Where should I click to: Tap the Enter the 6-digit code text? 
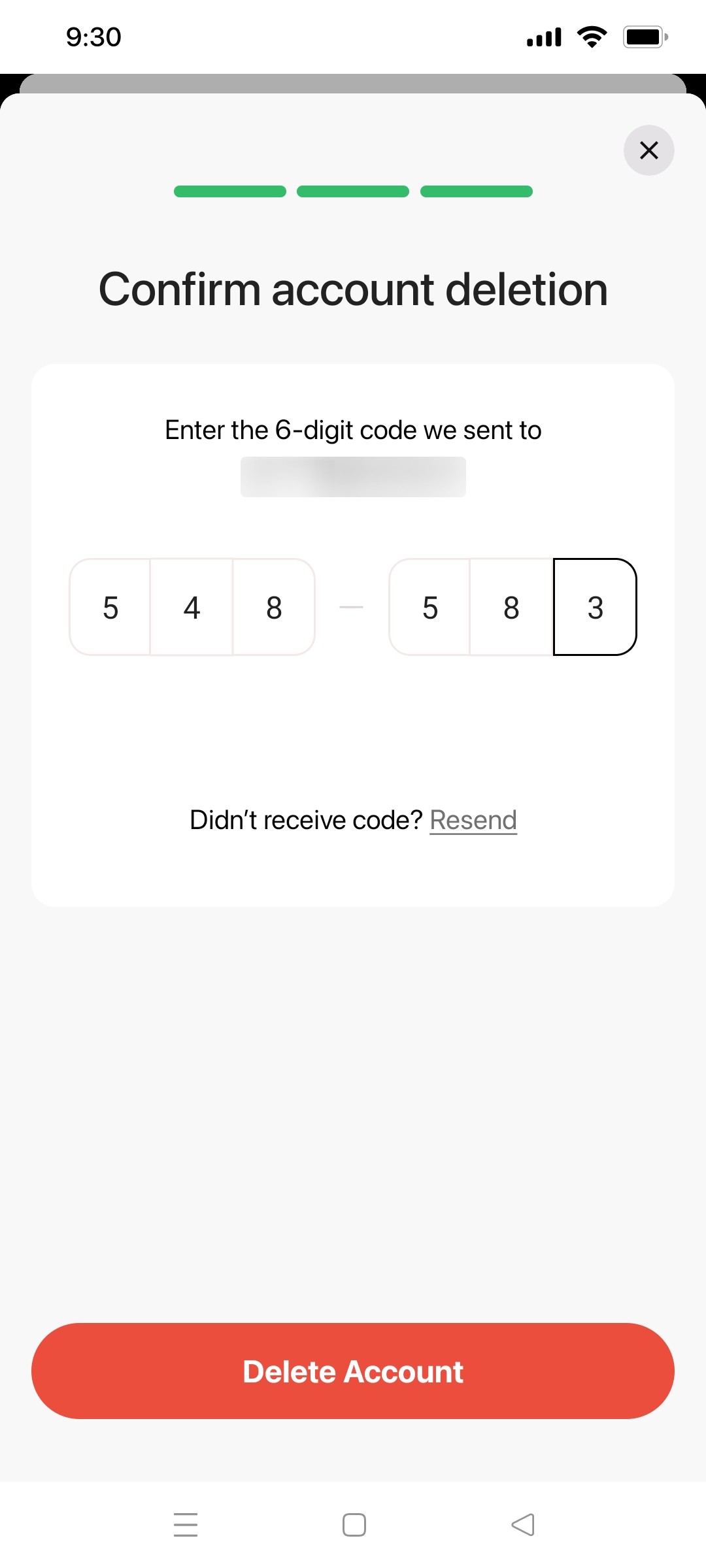coord(353,429)
